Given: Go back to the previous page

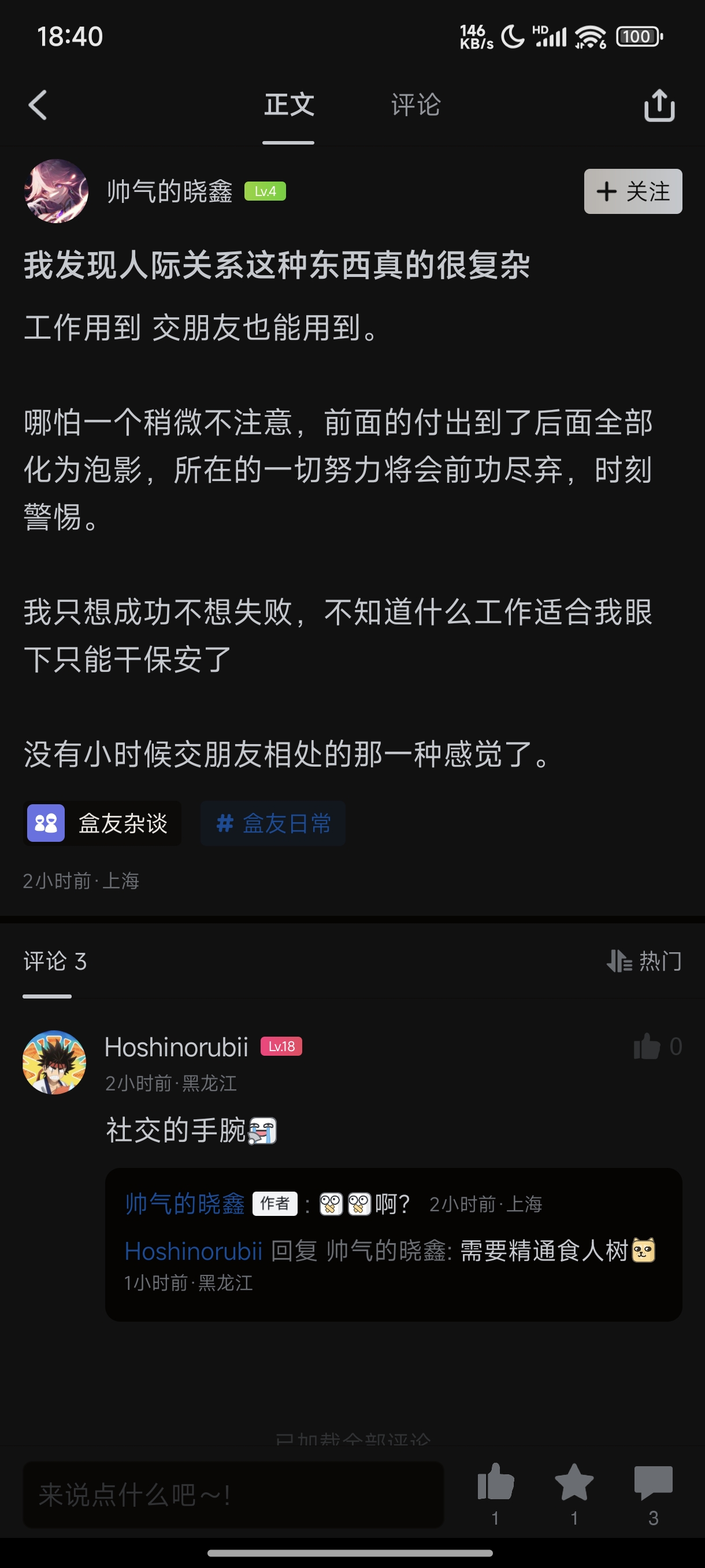Looking at the screenshot, I should (x=38, y=105).
